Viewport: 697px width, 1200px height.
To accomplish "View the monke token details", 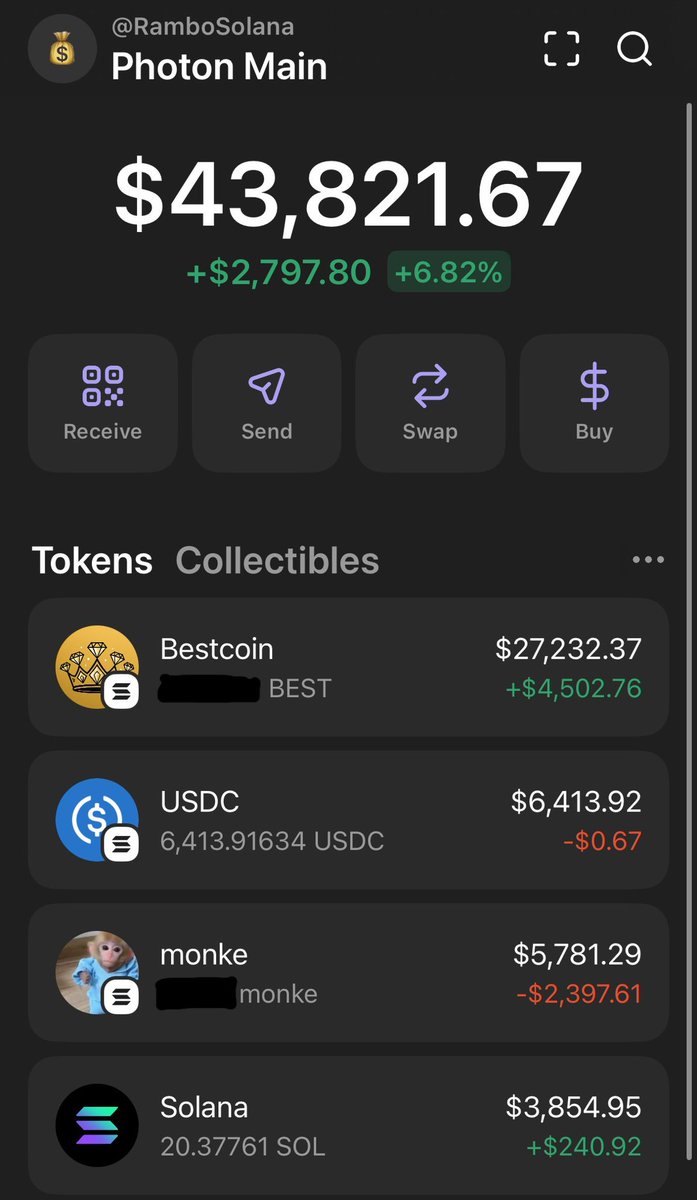I will pyautogui.click(x=348, y=973).
